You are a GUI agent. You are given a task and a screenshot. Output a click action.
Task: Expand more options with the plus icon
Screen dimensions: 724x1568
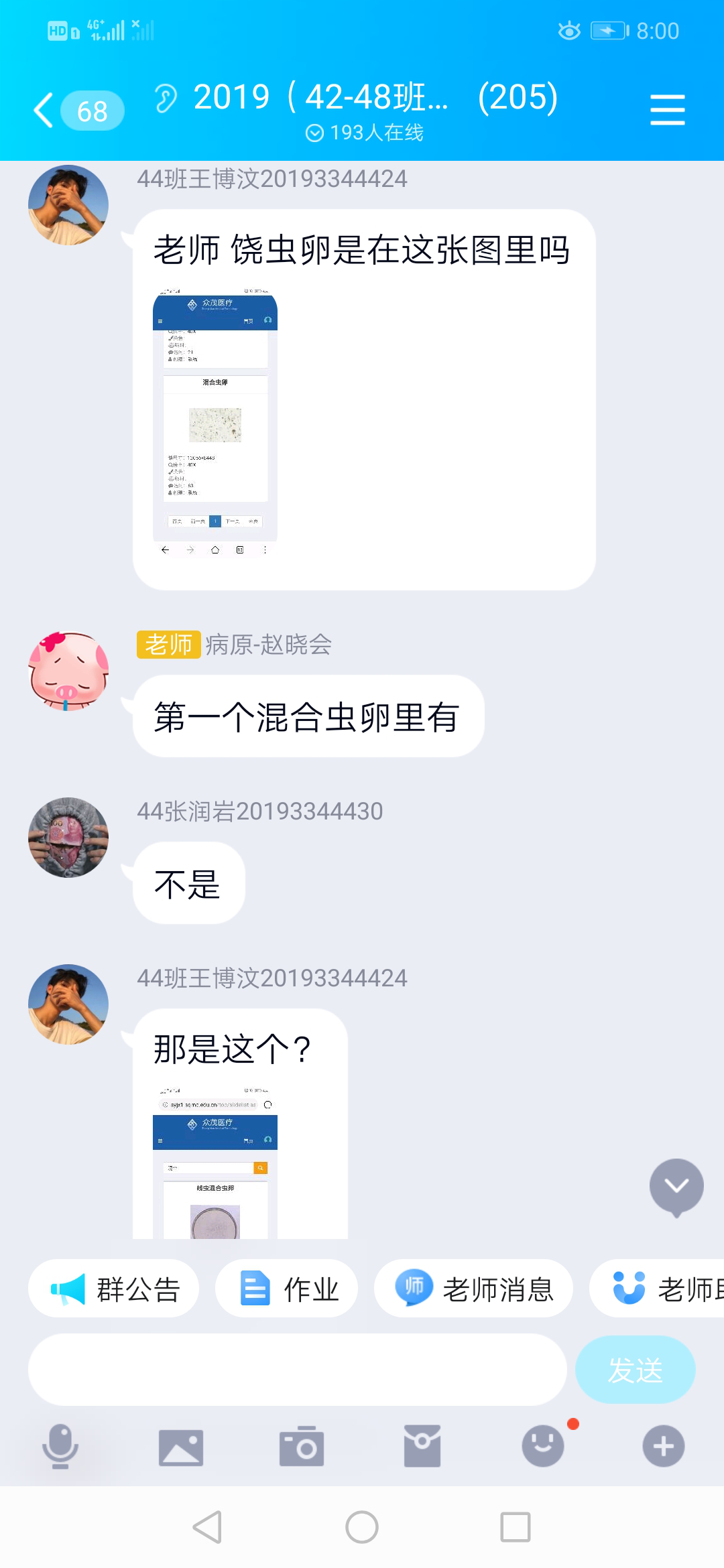[664, 1447]
